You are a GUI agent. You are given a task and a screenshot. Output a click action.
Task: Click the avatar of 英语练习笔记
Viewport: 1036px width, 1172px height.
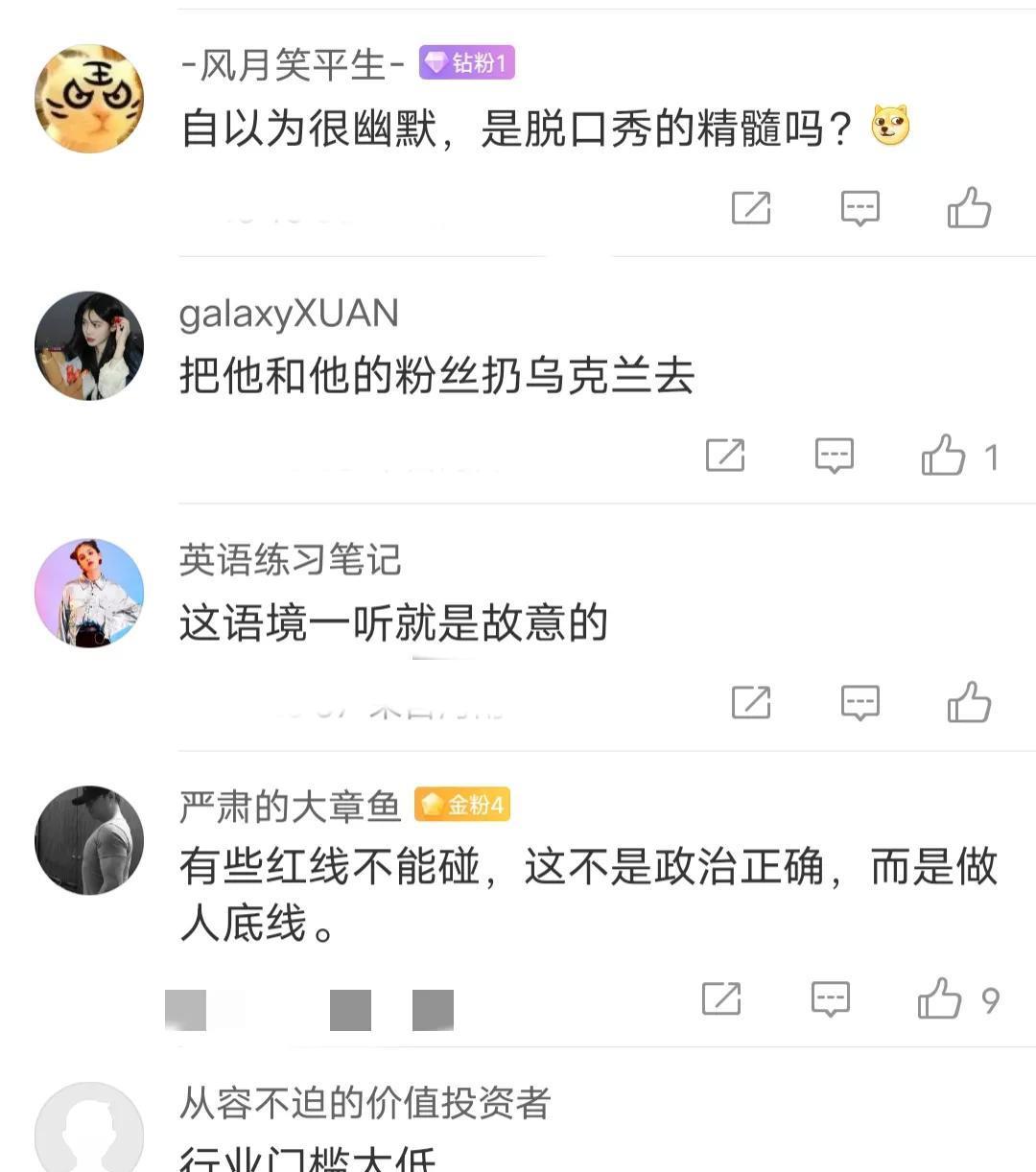coord(88,592)
